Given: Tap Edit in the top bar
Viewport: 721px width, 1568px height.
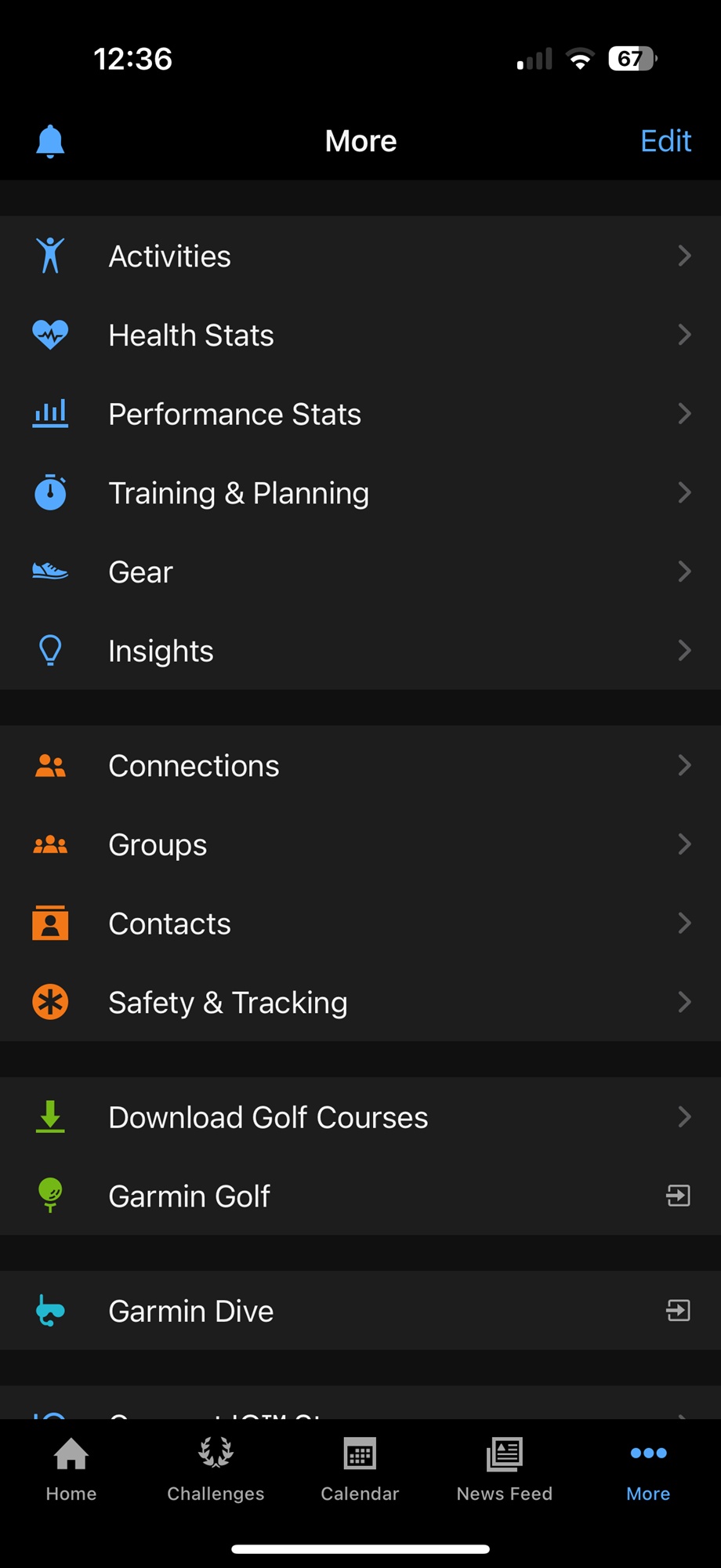Looking at the screenshot, I should click(x=665, y=141).
